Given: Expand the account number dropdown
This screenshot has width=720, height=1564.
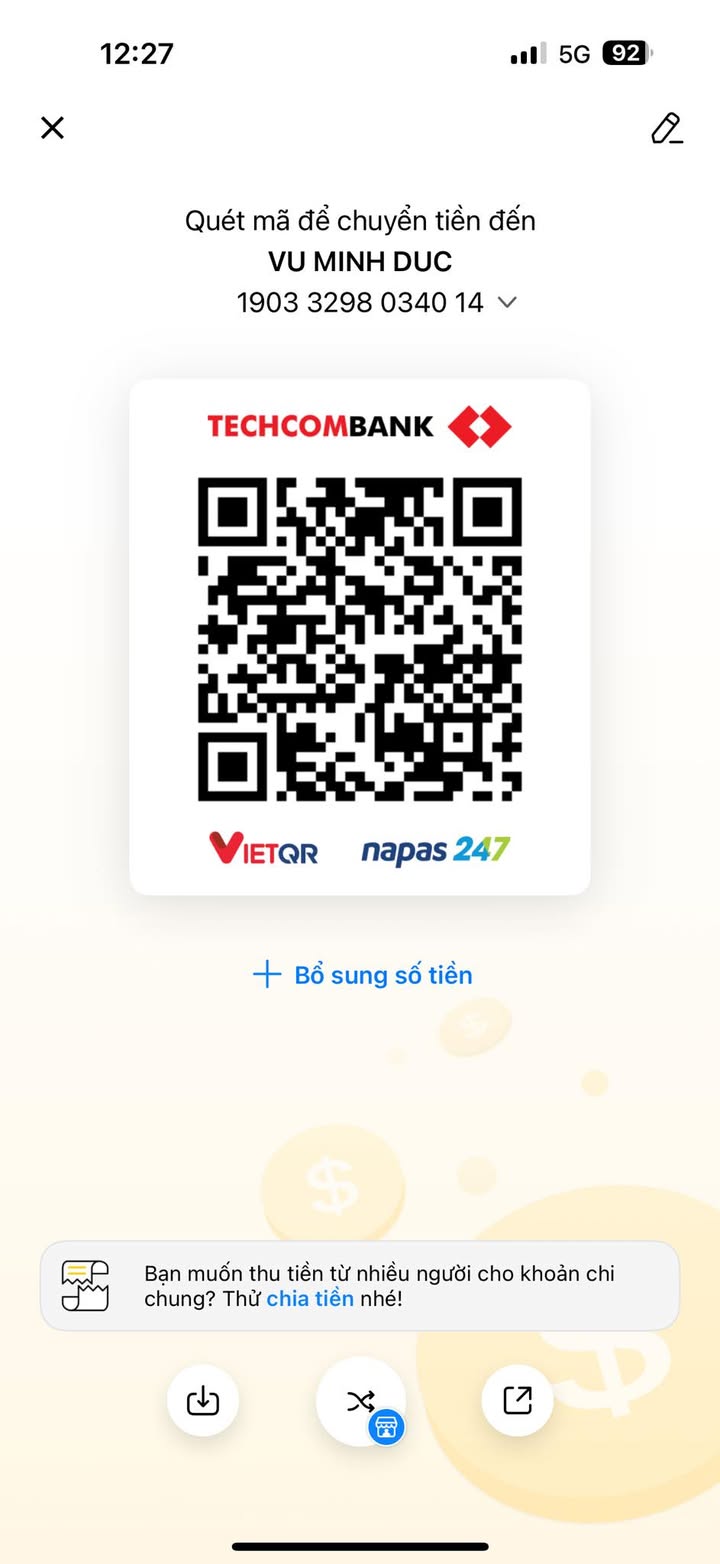Looking at the screenshot, I should coord(507,302).
